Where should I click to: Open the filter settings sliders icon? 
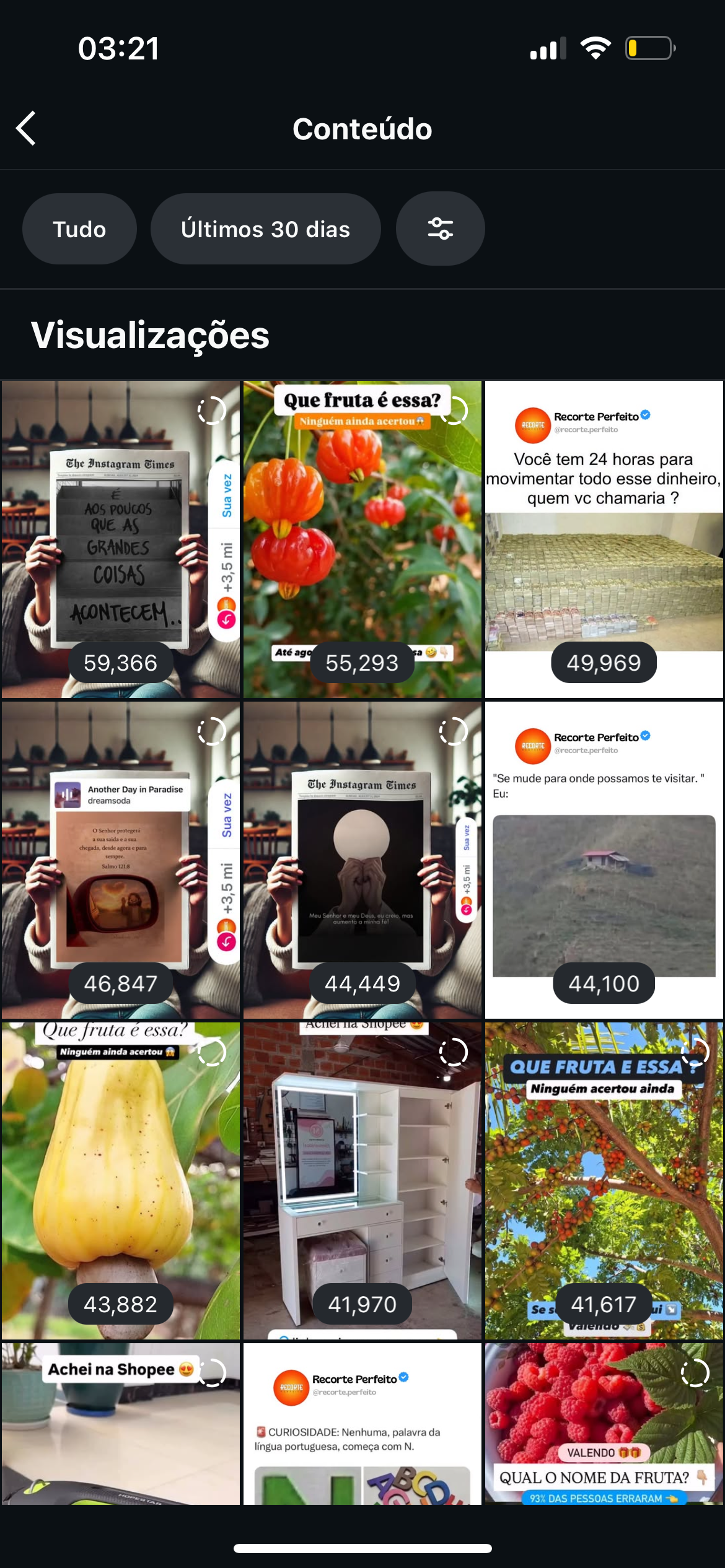pyautogui.click(x=440, y=229)
